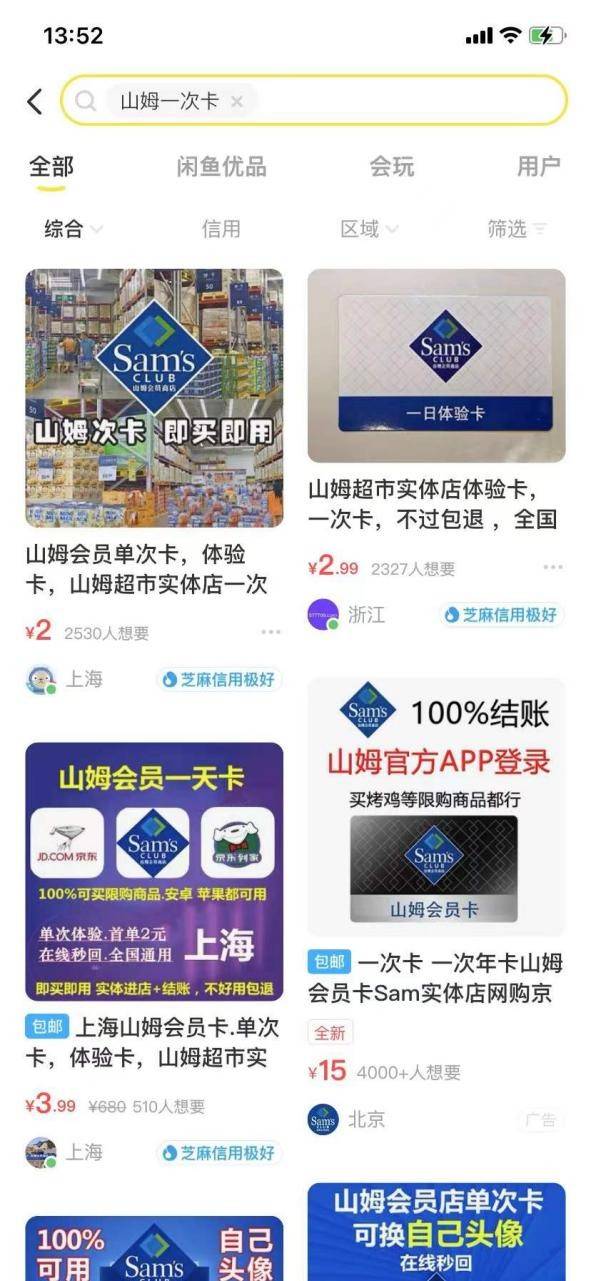591x1281 pixels.
Task: Open the ¥3.99 上海山姆会员卡 listing
Action: (154, 955)
